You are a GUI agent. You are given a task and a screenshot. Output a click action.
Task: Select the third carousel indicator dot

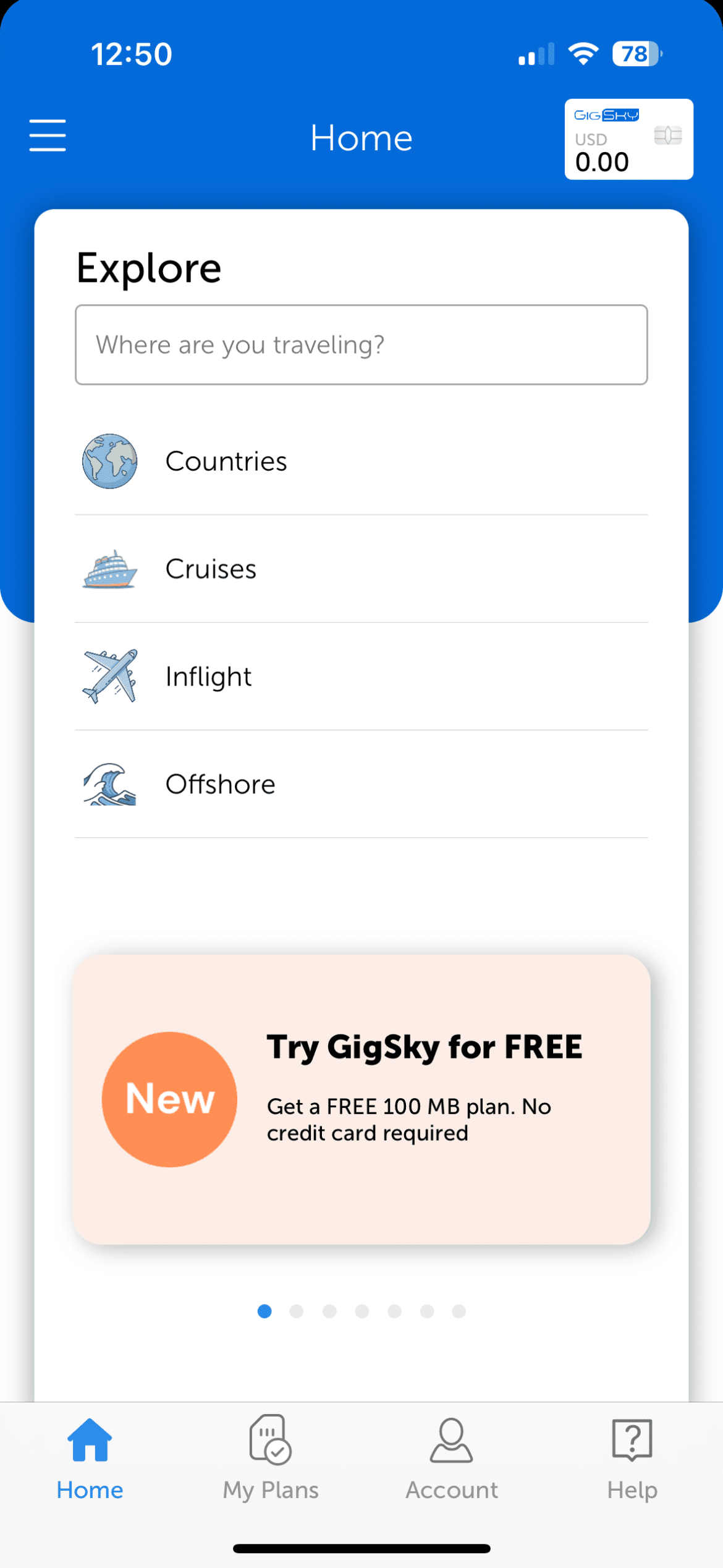point(329,1311)
